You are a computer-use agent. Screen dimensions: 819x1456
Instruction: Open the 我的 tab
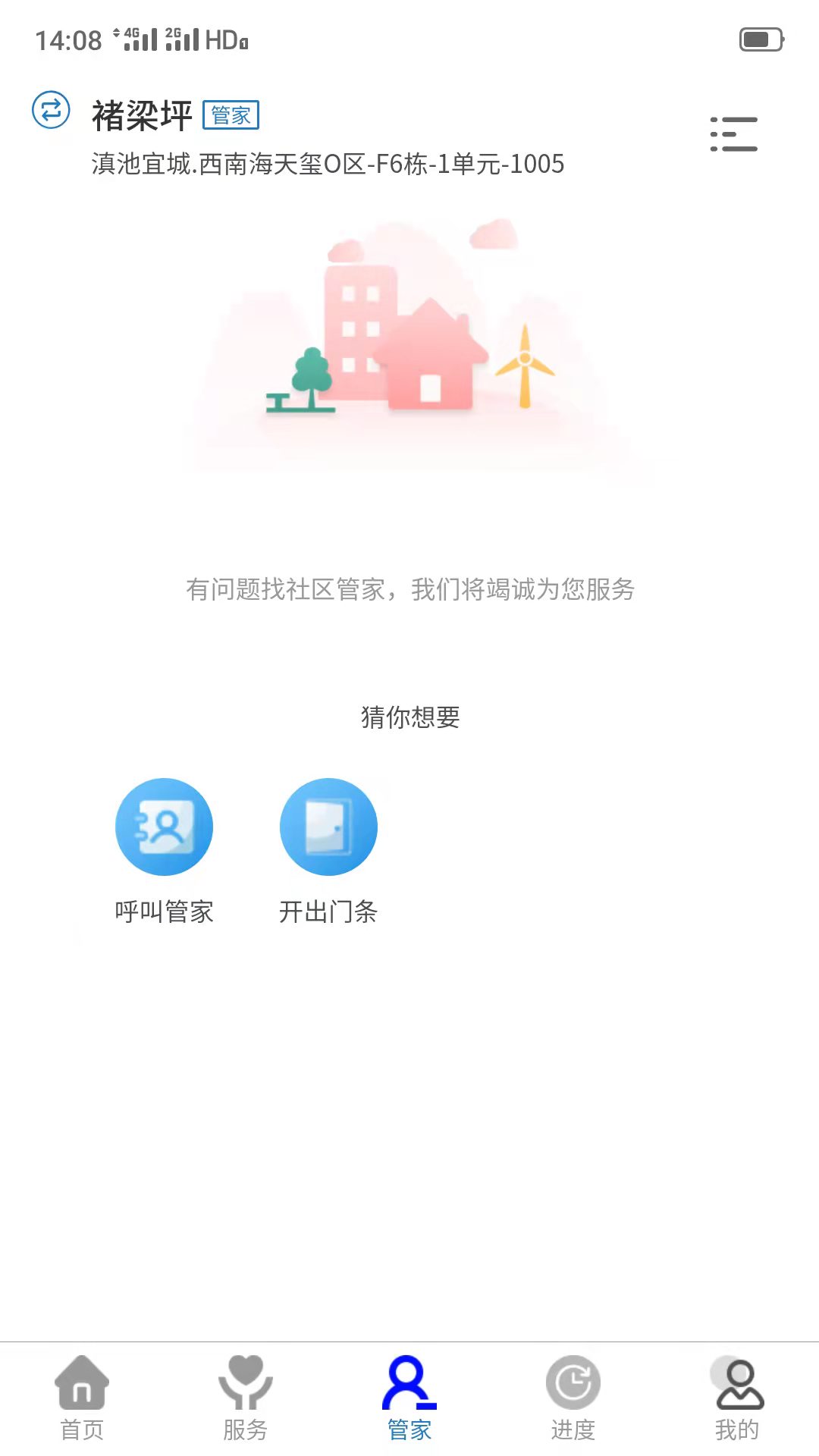point(737,1398)
